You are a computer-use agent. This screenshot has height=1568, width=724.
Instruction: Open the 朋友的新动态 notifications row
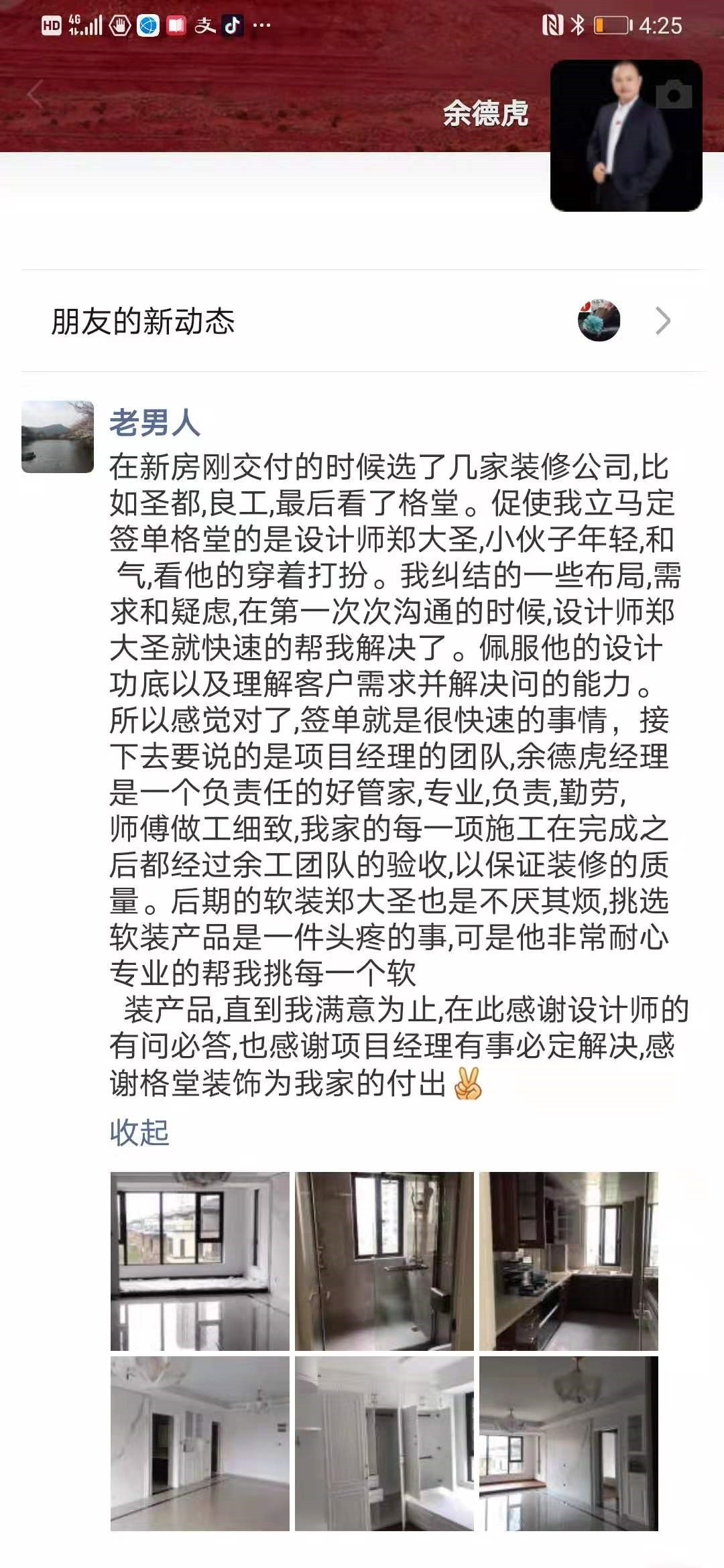[x=362, y=321]
